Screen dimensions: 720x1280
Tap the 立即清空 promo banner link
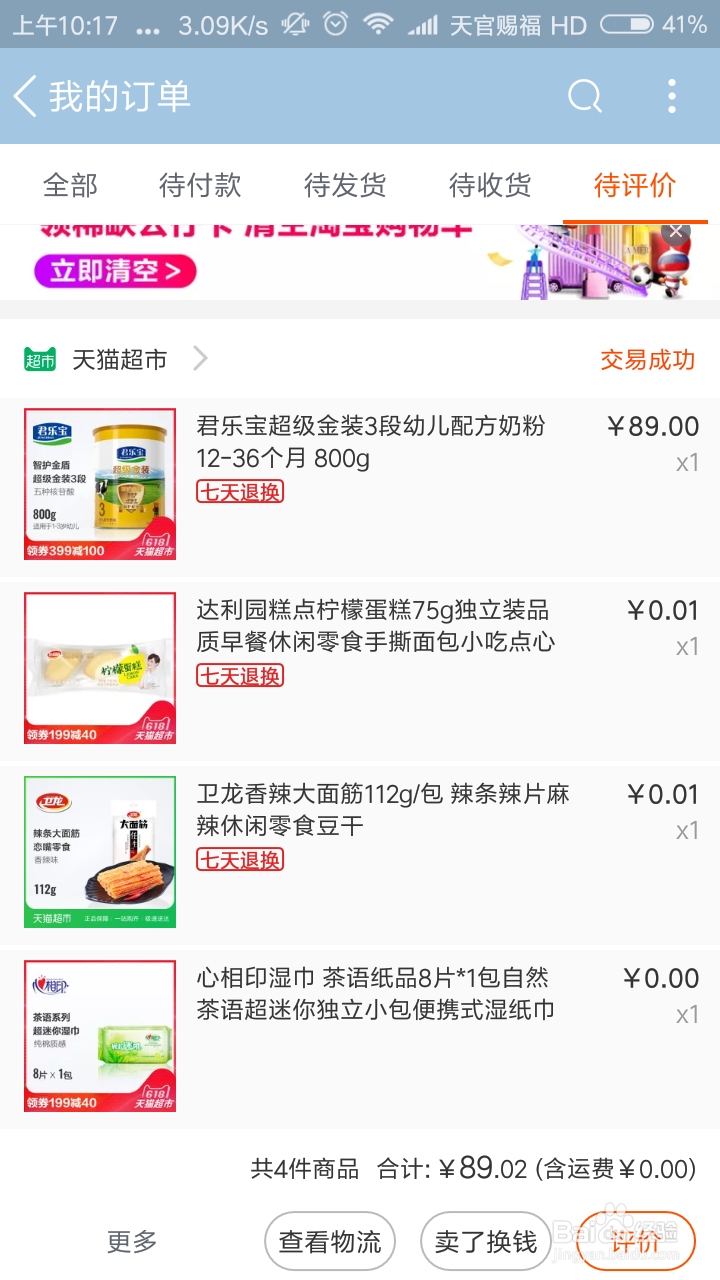(x=118, y=273)
